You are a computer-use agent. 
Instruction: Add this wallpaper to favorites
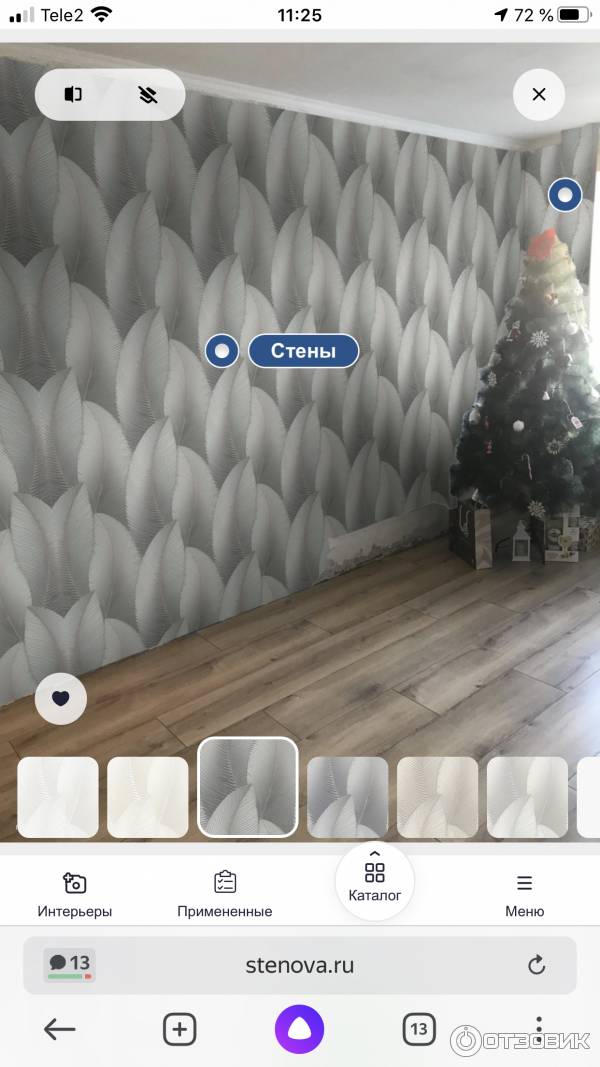[61, 699]
